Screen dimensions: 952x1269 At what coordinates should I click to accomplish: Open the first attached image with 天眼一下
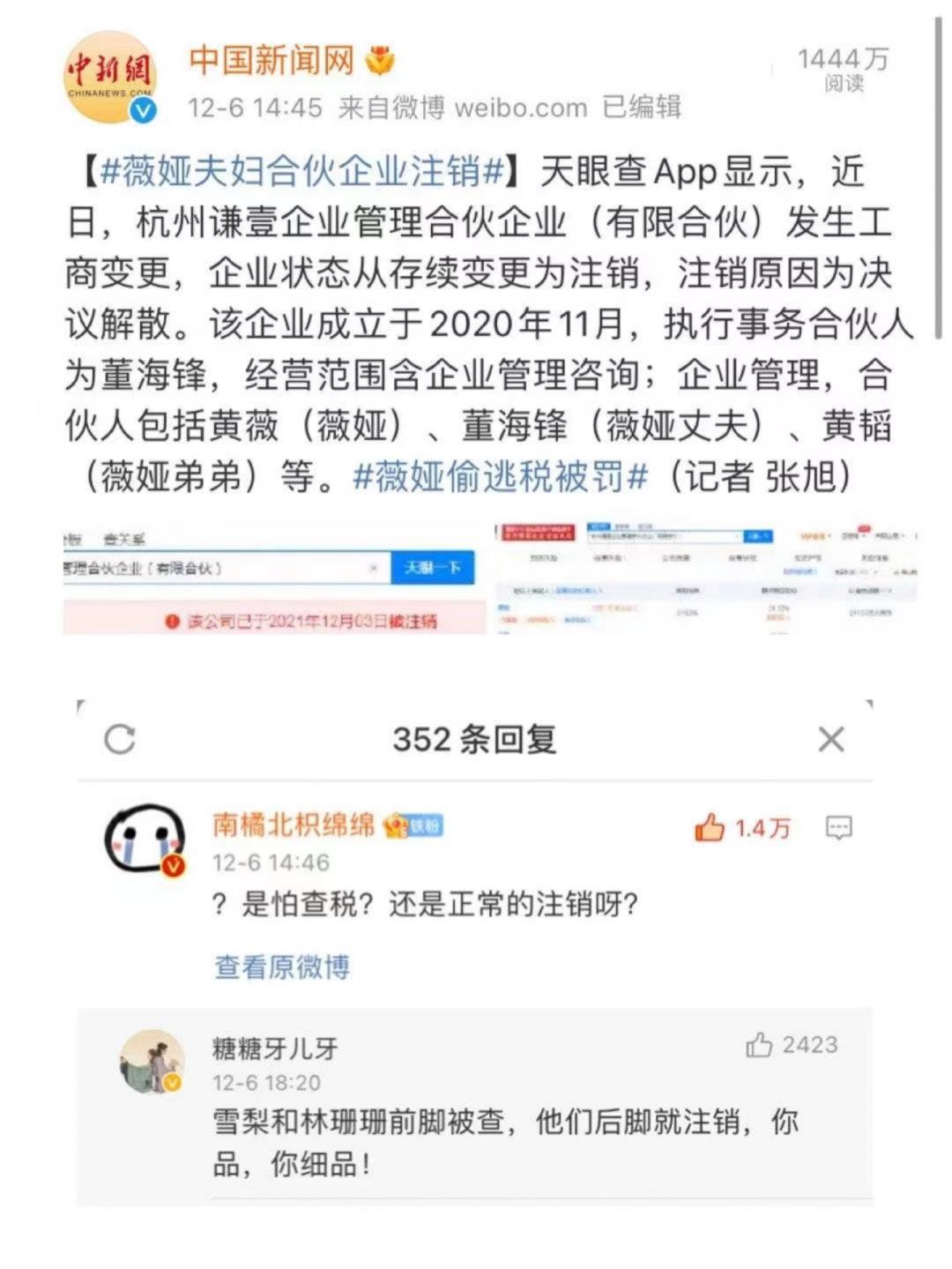coord(274,579)
